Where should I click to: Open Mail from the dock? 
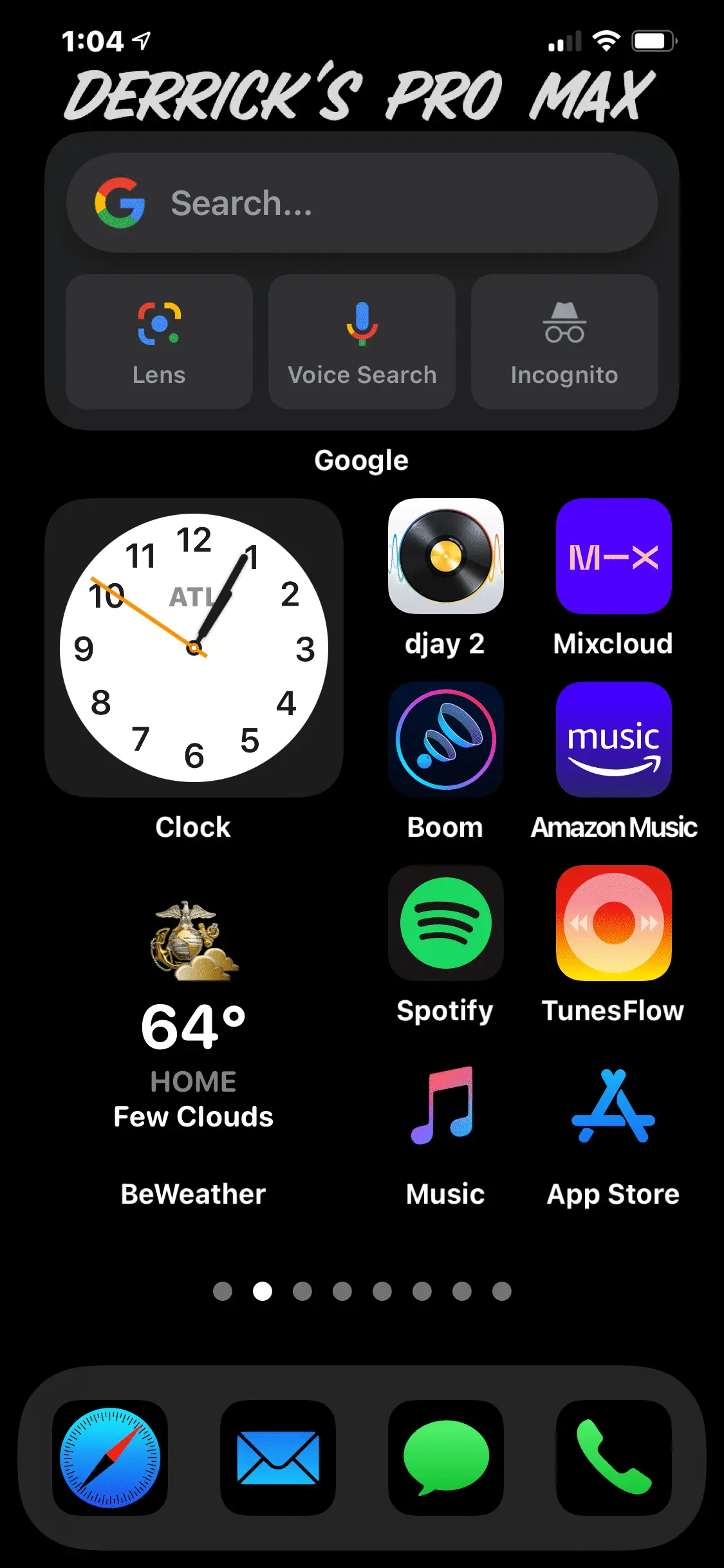[x=278, y=1458]
